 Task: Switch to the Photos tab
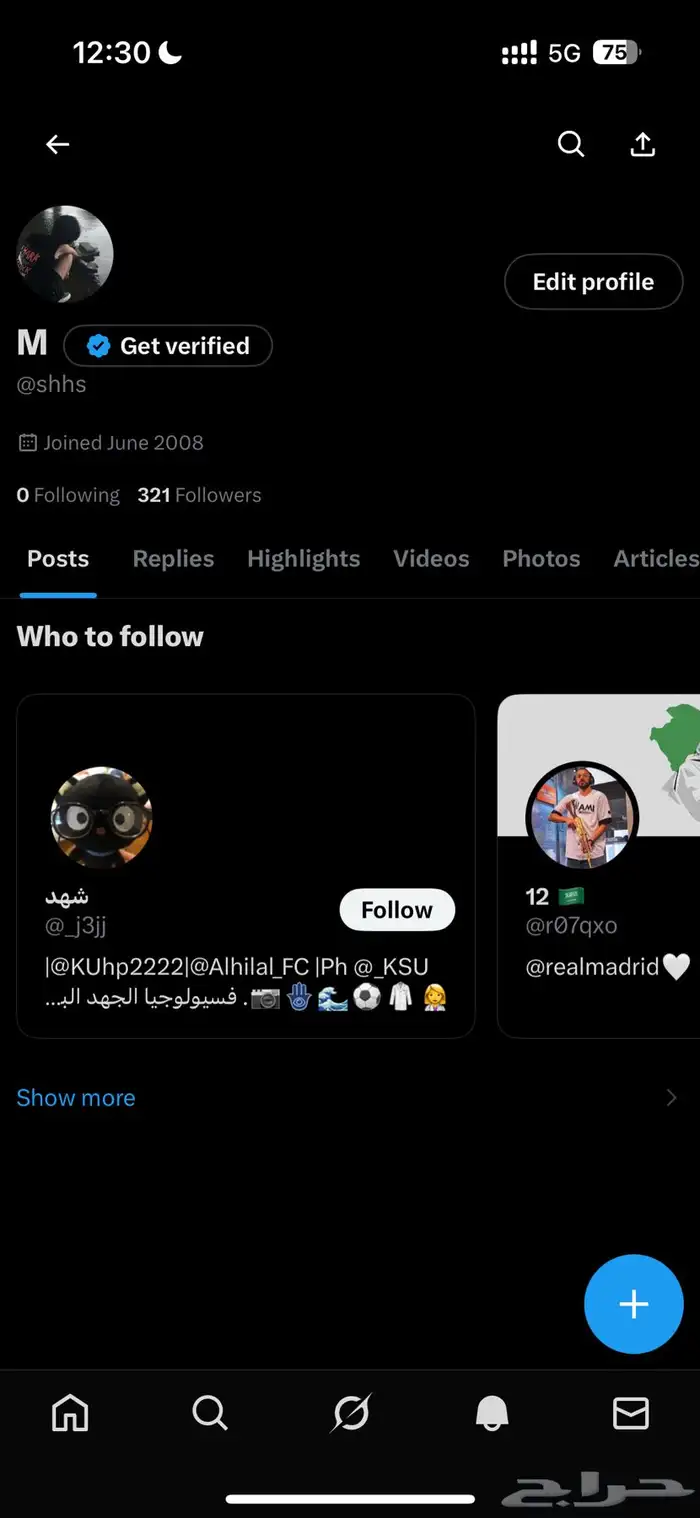tap(541, 559)
